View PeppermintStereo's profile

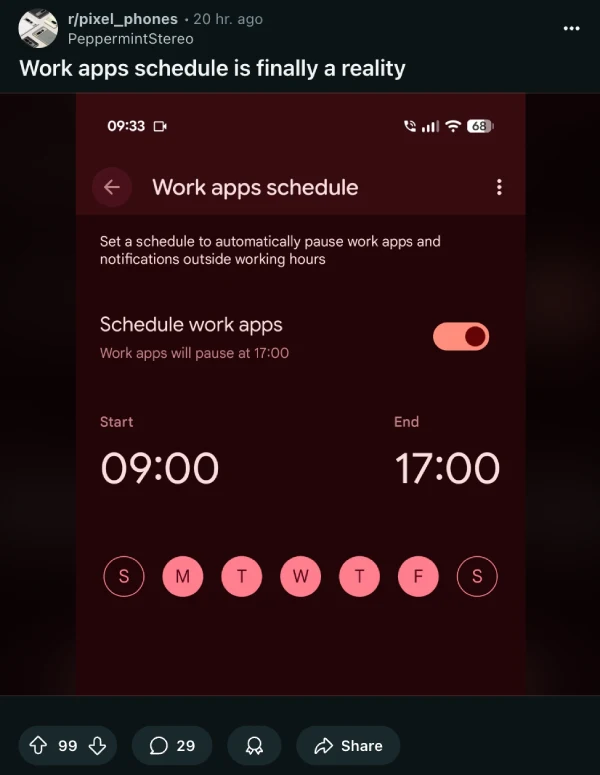click(130, 38)
